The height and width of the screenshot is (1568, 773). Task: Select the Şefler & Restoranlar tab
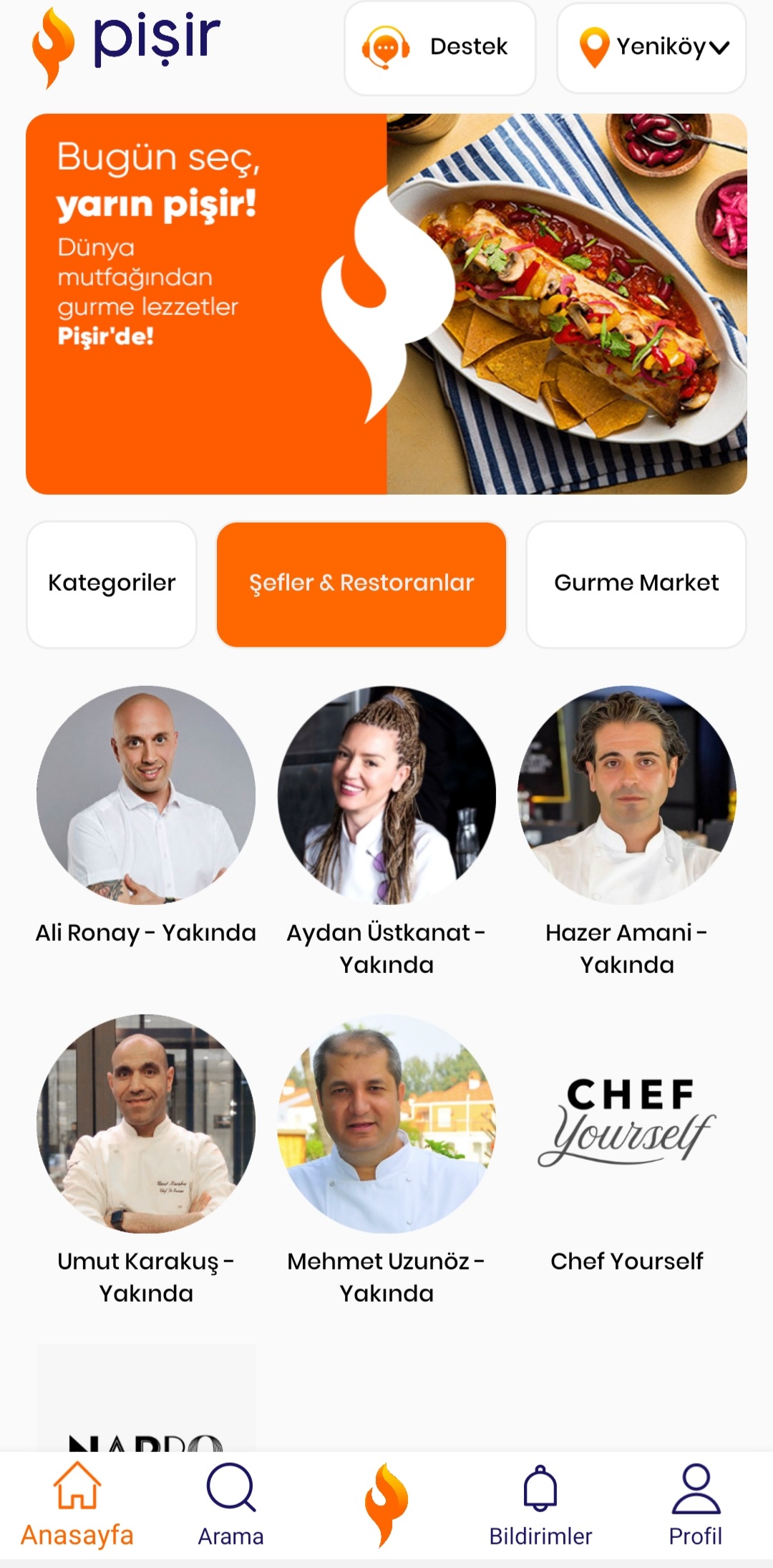[361, 584]
